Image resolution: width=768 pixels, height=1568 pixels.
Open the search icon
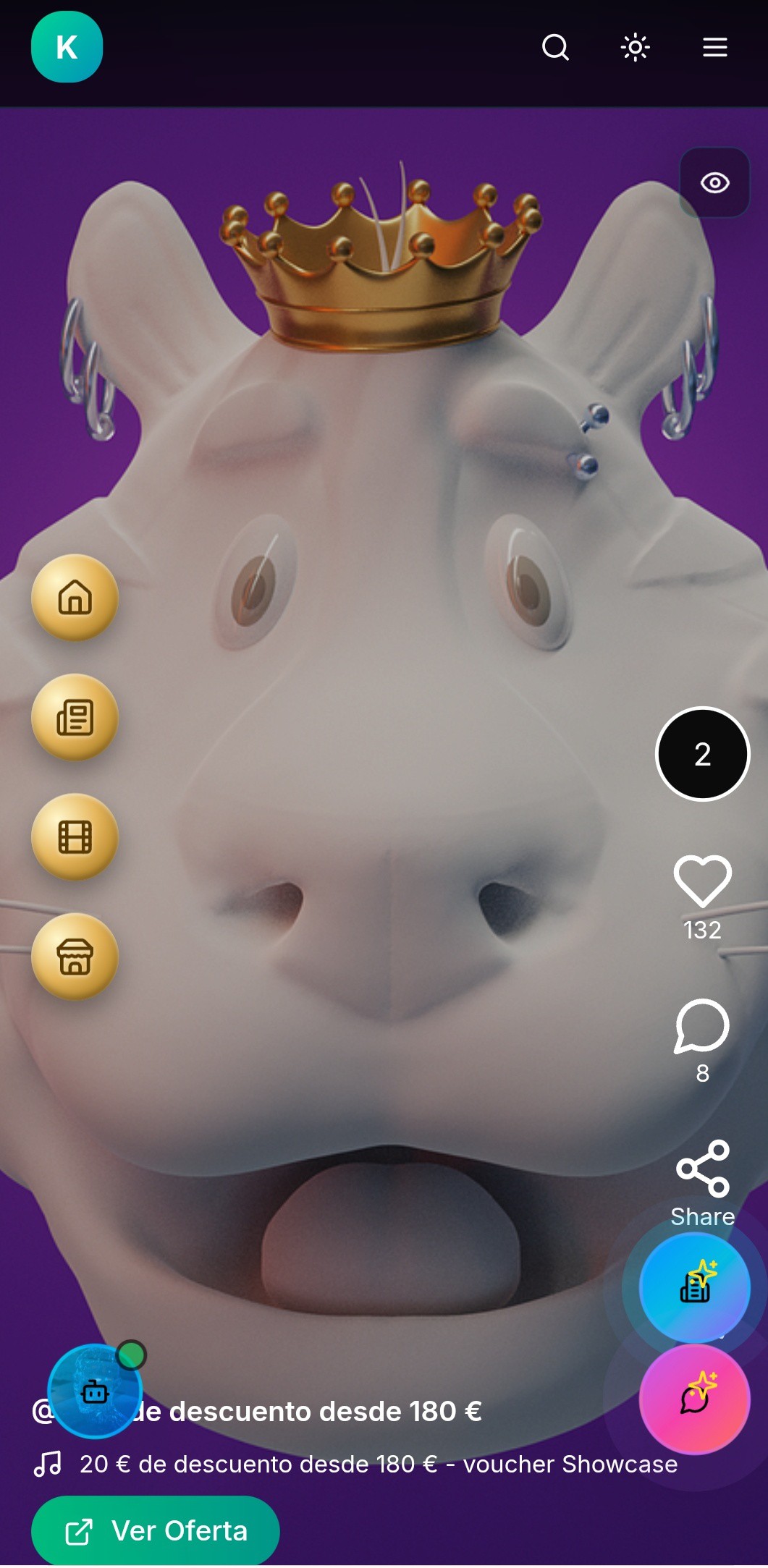(554, 47)
